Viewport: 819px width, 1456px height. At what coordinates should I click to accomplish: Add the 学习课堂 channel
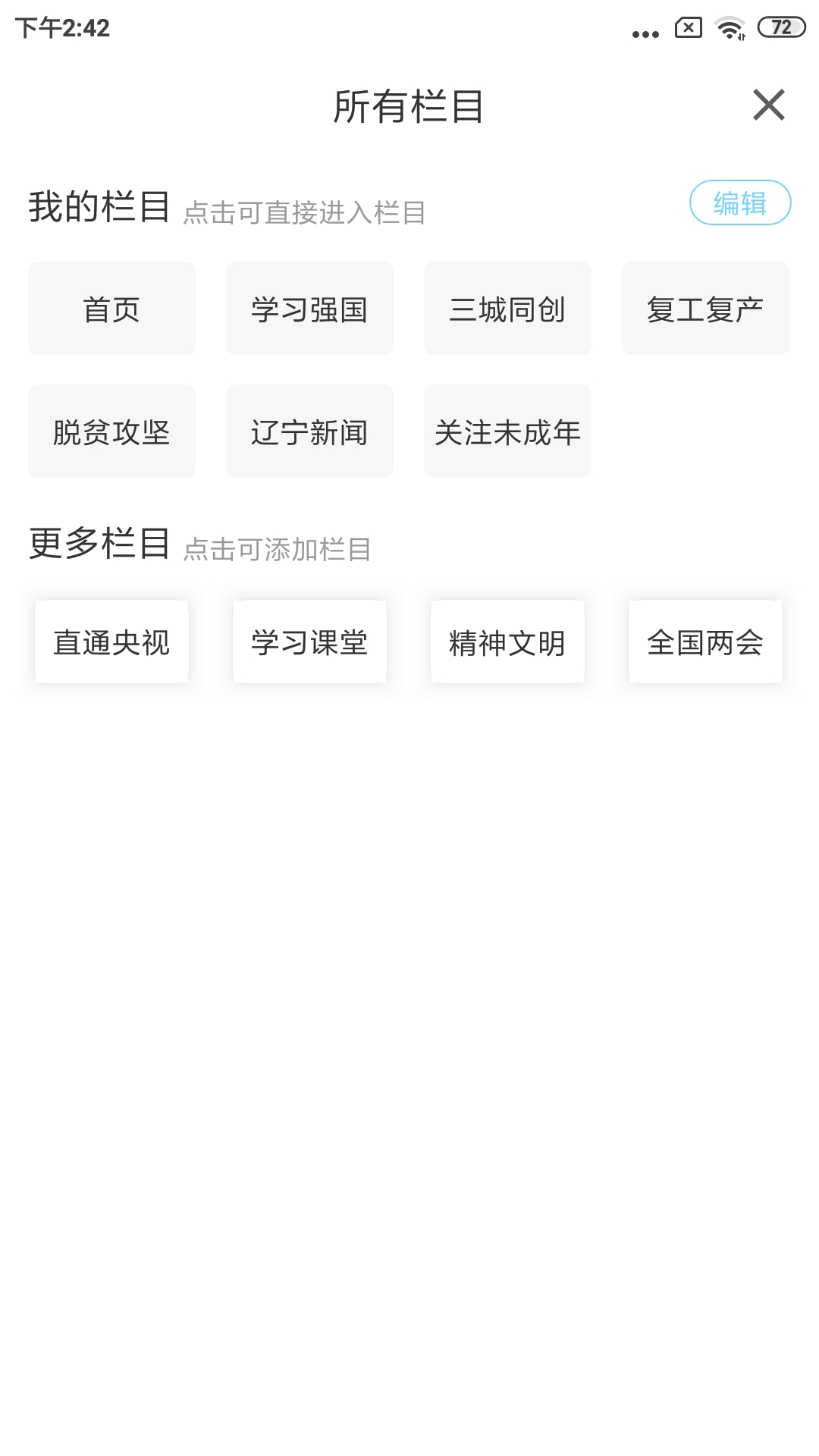click(x=309, y=641)
